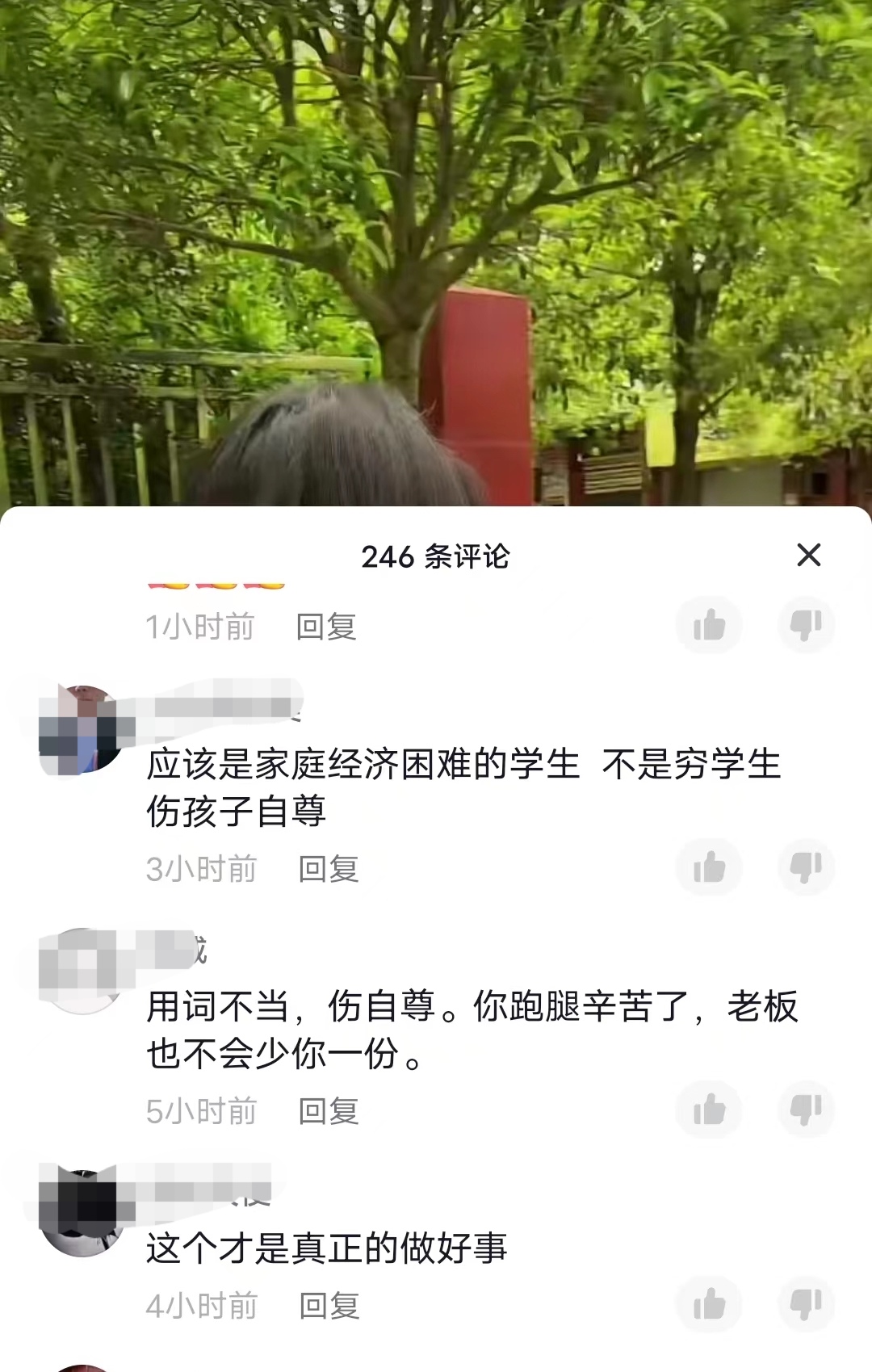
Task: Dislike the 这个才是真正的做好事 comment
Action: (806, 1304)
